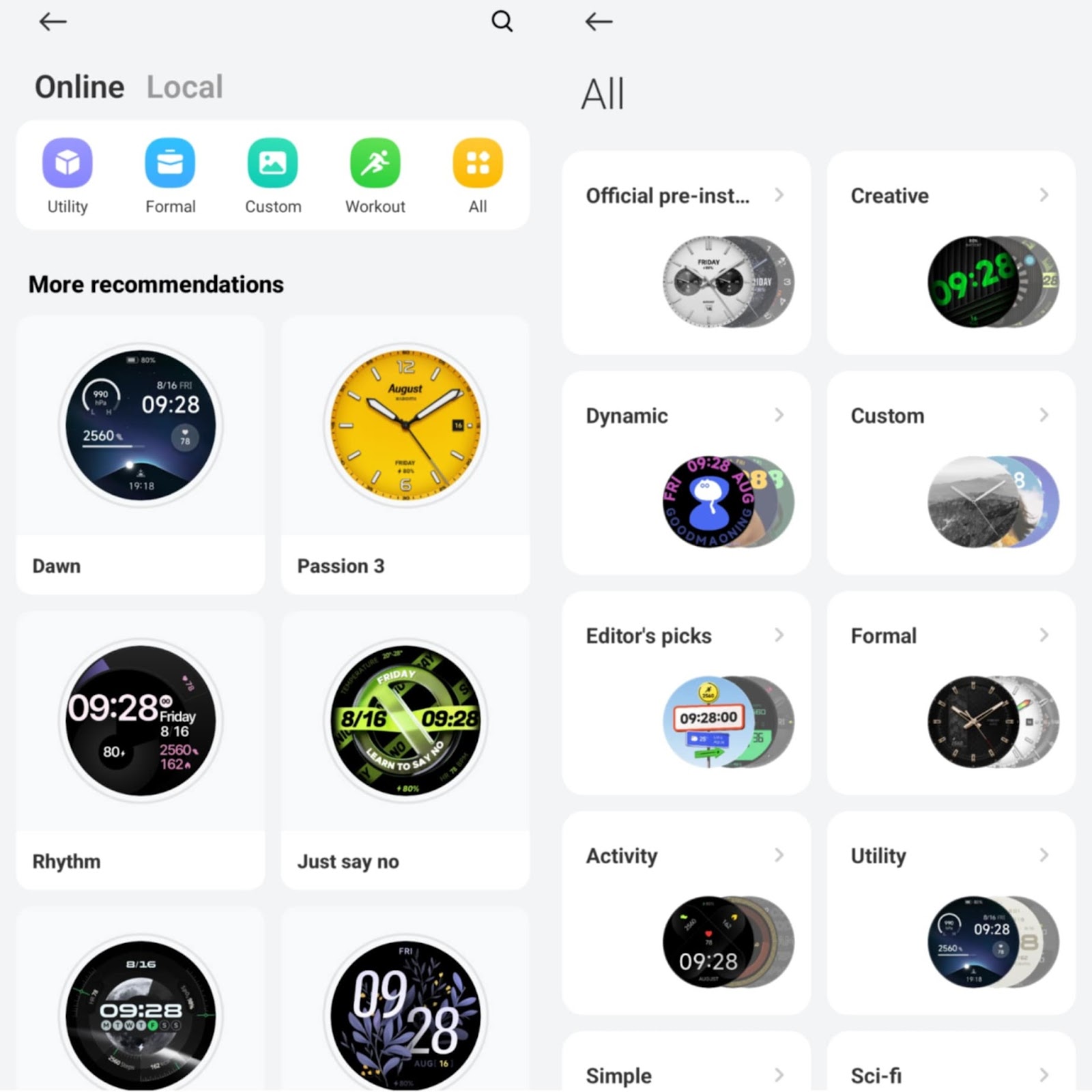The width and height of the screenshot is (1092, 1092).
Task: Select the Workout category shortcut icon
Action: 375,163
